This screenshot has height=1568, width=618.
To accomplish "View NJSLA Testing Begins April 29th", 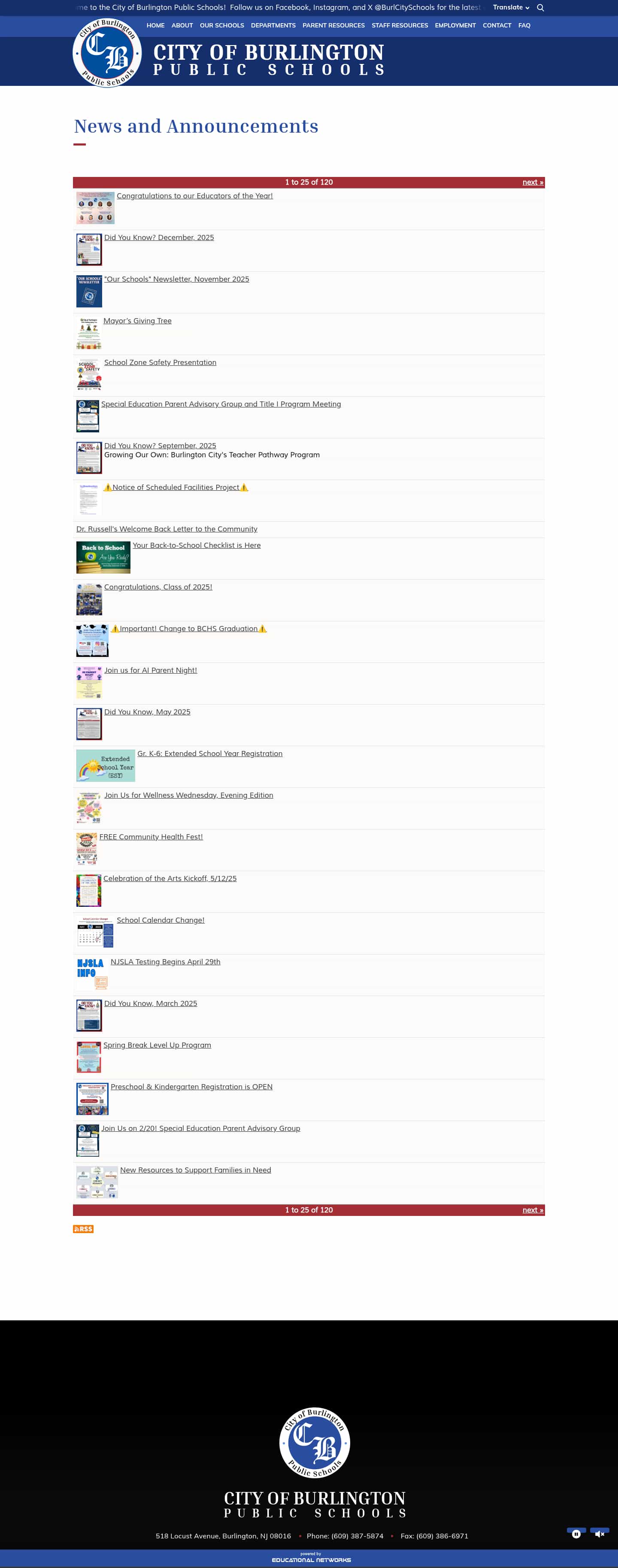I will click(x=166, y=962).
